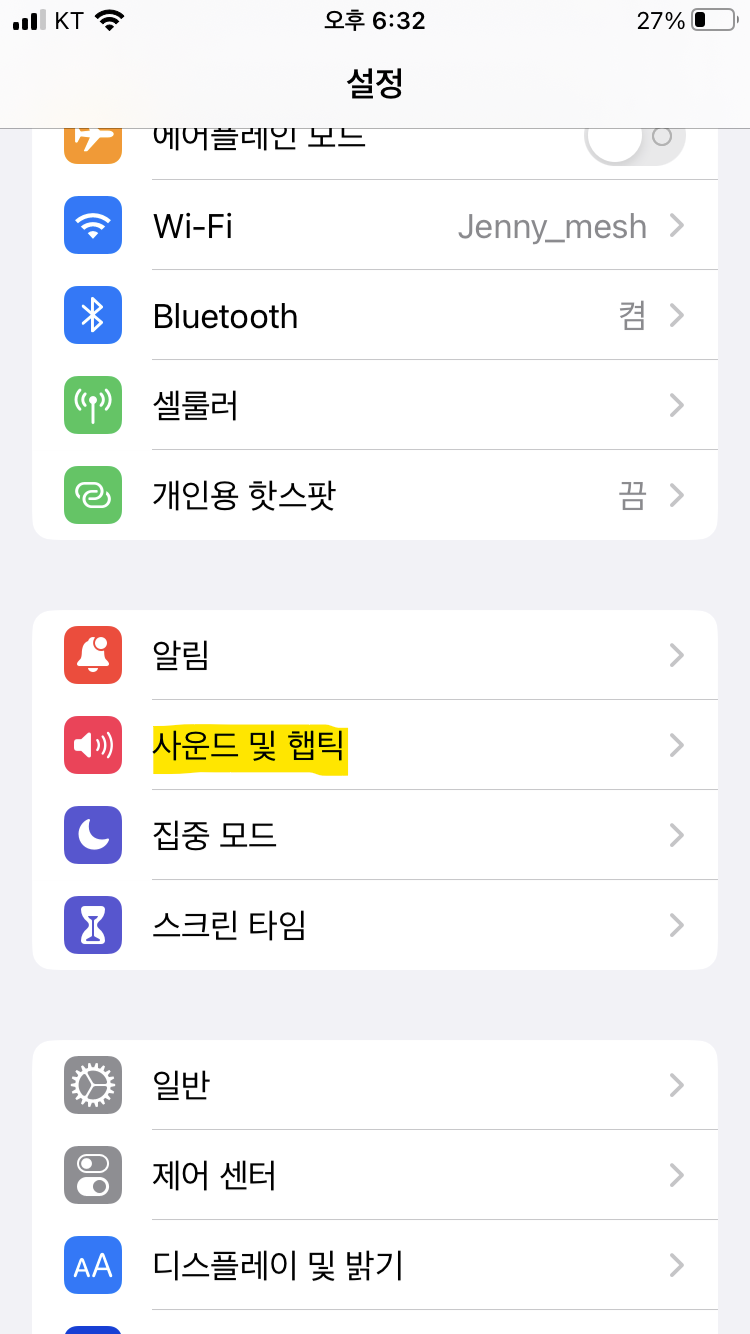Screen dimensions: 750x1334
Task: Open 개인용 핫스팟 personal hotspot settings
Action: point(375,495)
